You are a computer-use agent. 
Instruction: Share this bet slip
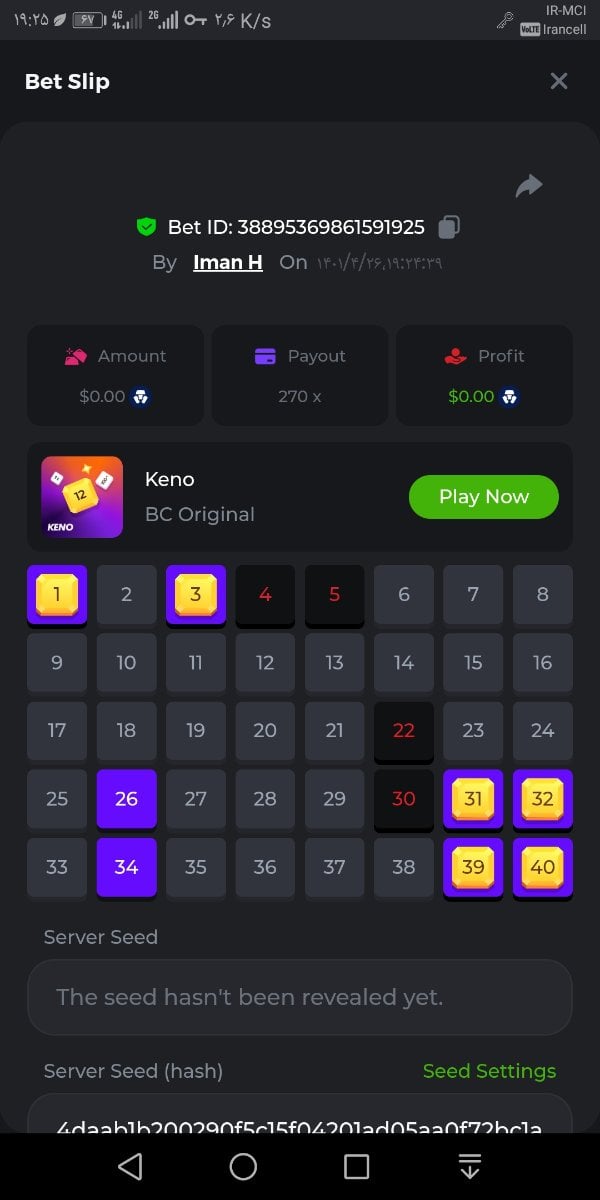pyautogui.click(x=529, y=185)
